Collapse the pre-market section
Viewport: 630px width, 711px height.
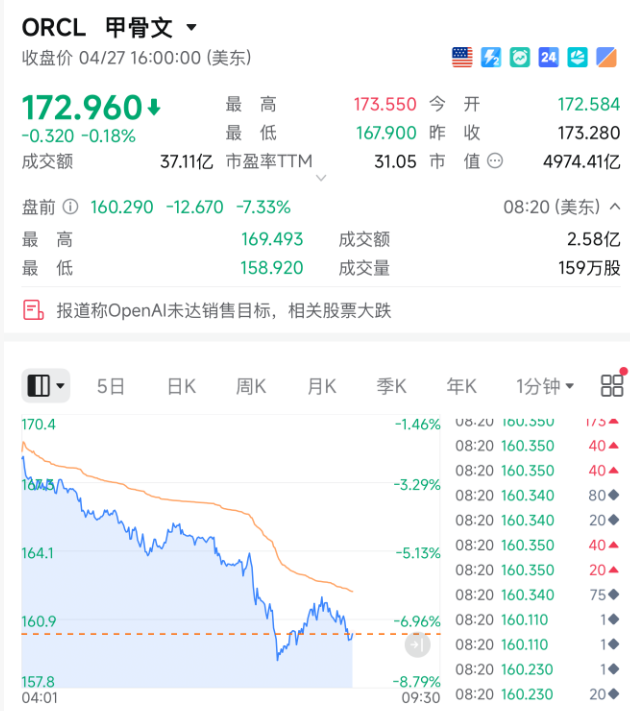(615, 207)
